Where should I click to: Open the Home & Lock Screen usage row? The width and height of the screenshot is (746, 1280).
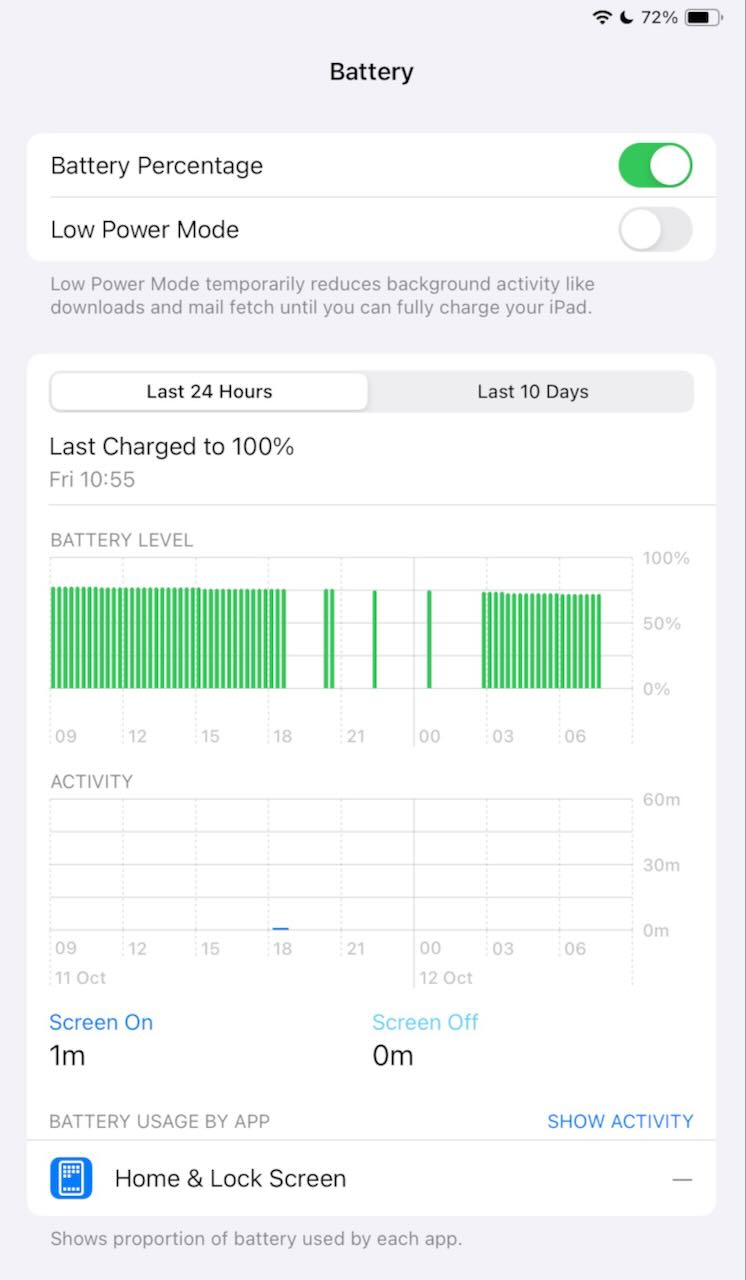371,1178
